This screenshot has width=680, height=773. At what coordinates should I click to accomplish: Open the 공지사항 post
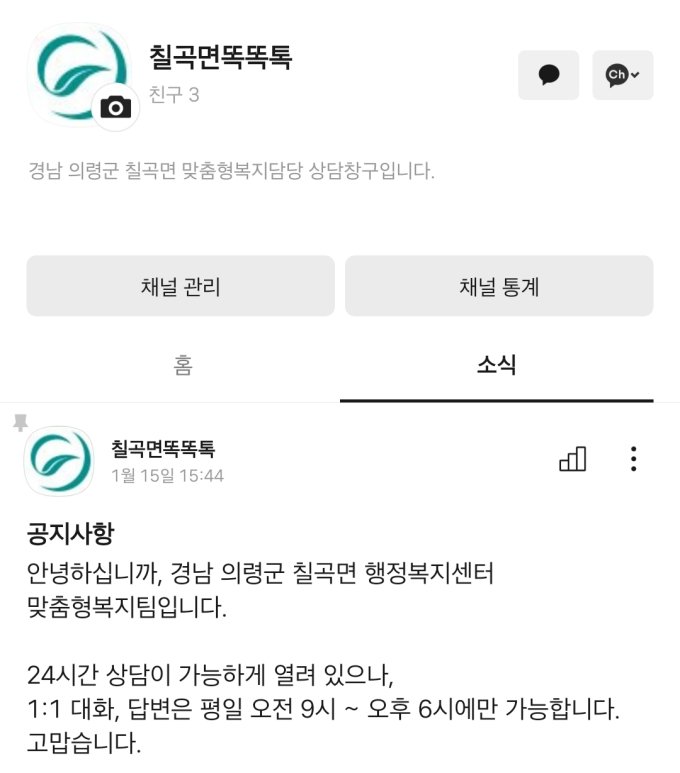click(78, 534)
